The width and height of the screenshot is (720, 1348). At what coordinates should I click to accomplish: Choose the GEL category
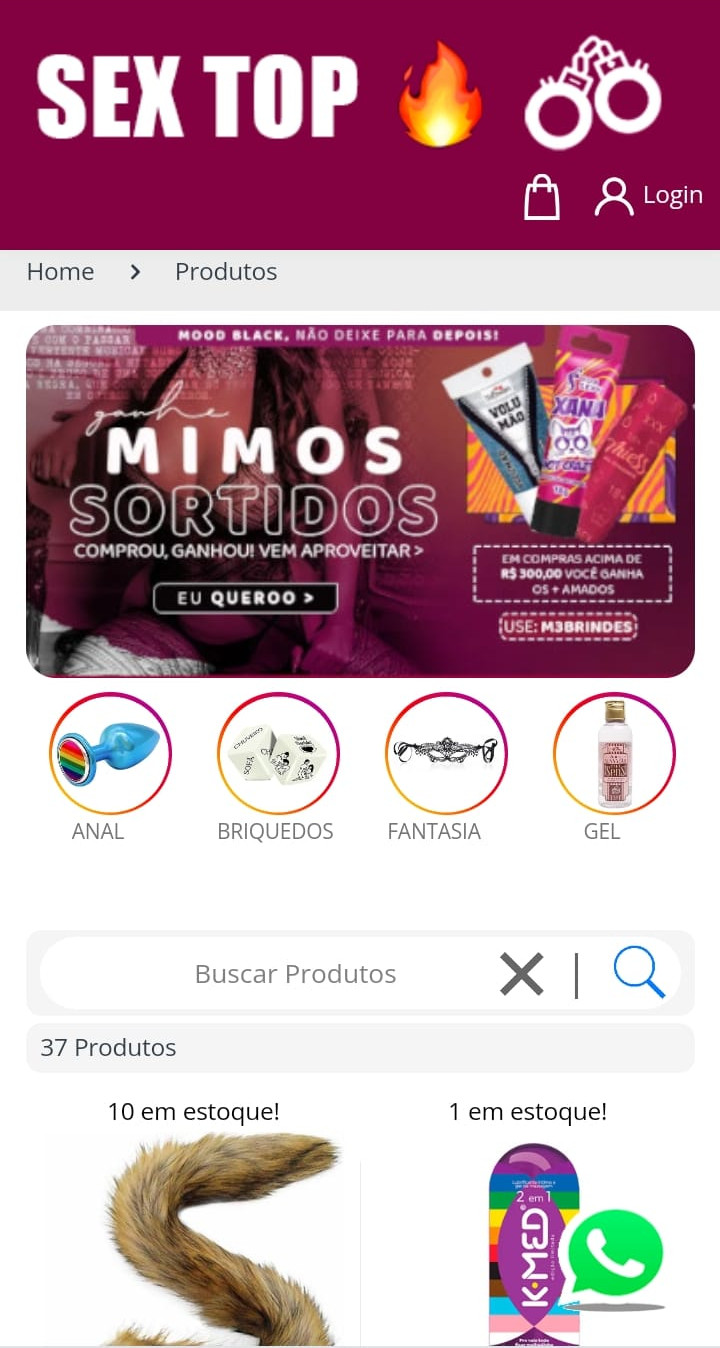[x=614, y=754]
